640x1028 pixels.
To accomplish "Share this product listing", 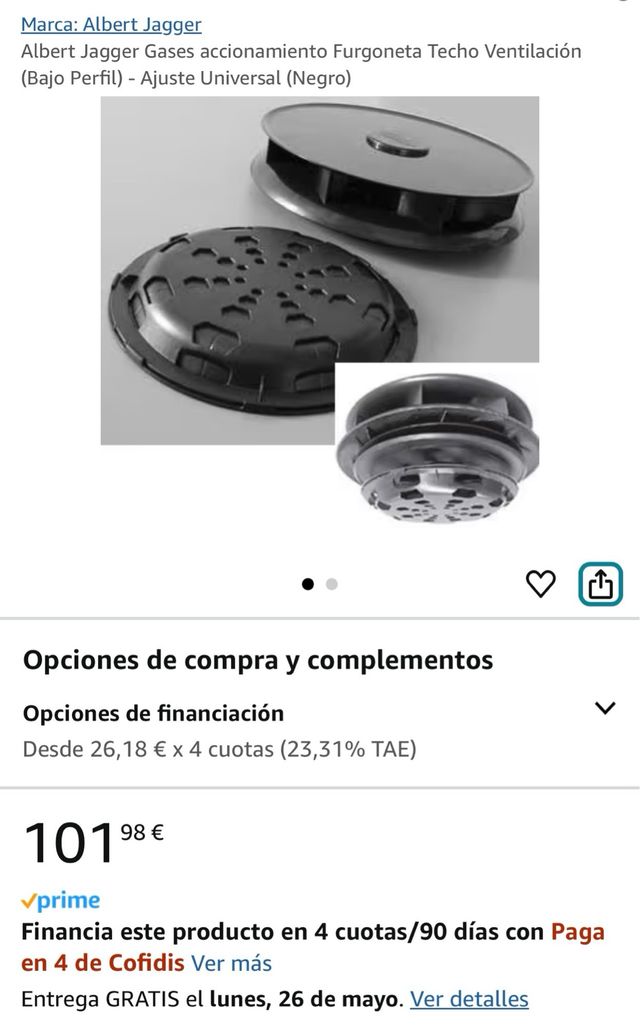I will [x=600, y=584].
